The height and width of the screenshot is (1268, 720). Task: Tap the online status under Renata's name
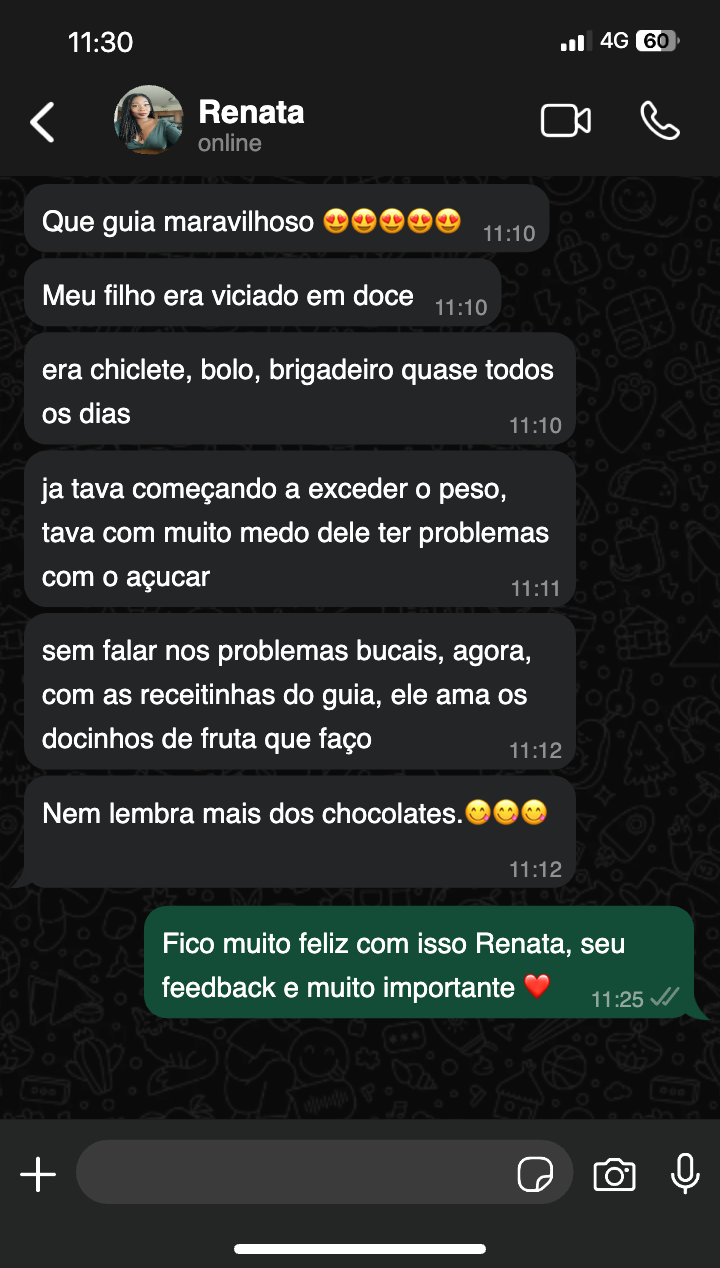(229, 142)
